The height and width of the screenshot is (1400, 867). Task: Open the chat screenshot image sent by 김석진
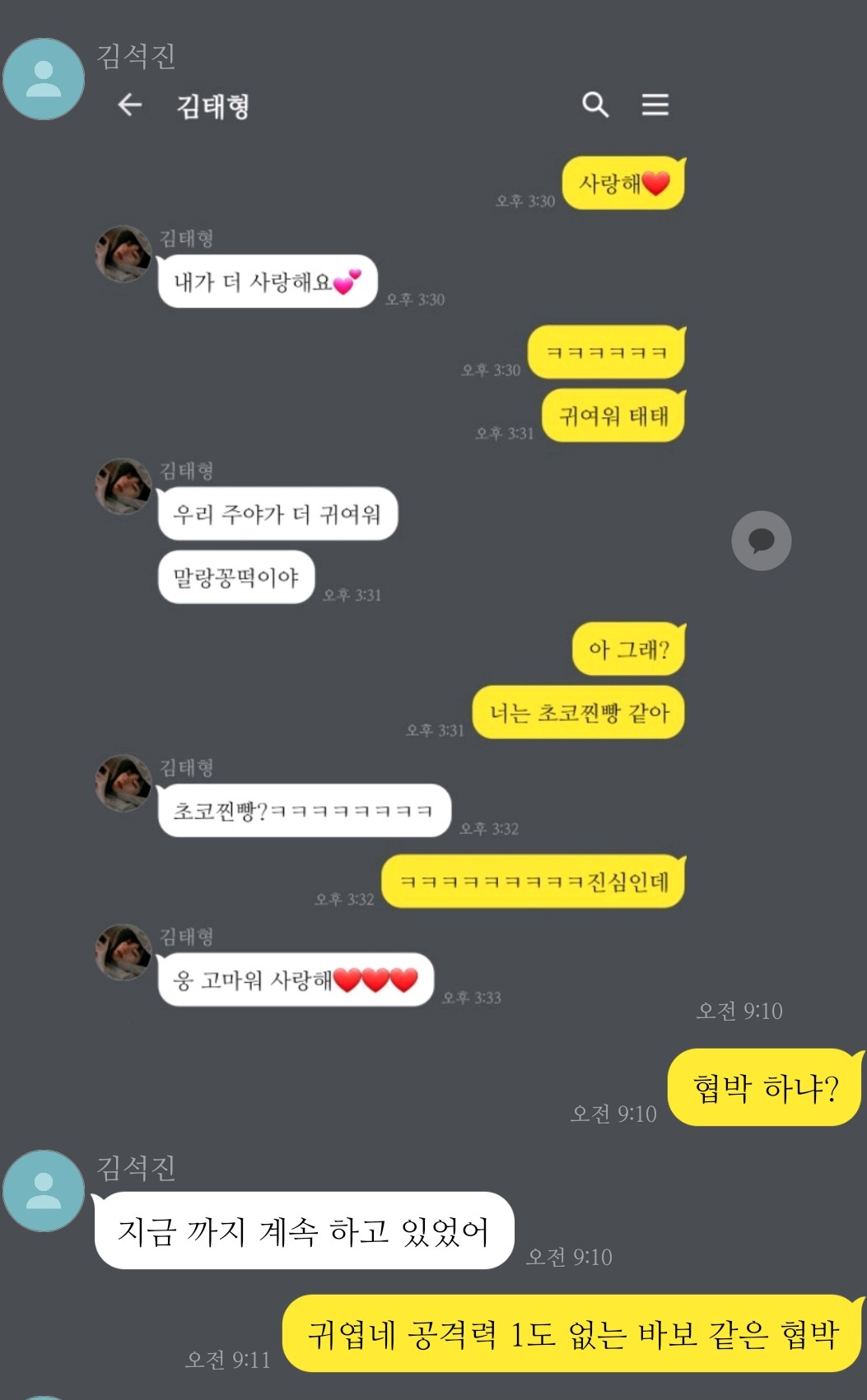point(395,560)
